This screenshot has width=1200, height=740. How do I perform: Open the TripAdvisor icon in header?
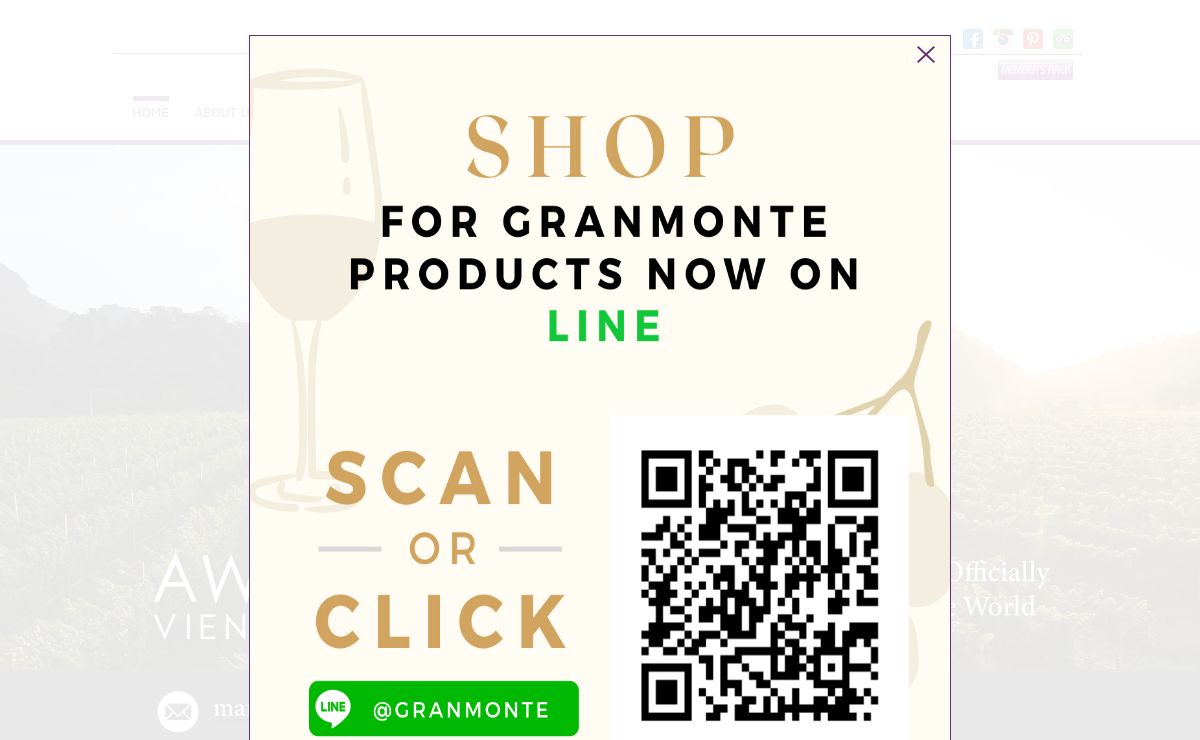click(1063, 39)
